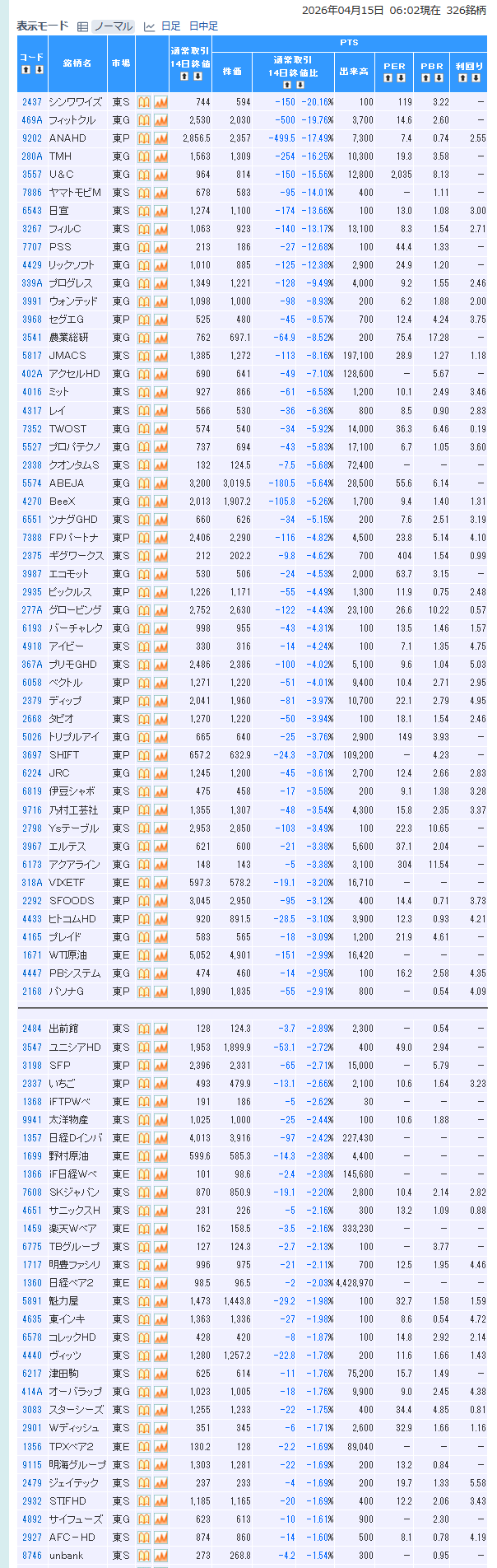Image resolution: width=497 pixels, height=1568 pixels.
Task: Switch display mode to 日中足
Action: click(x=203, y=26)
